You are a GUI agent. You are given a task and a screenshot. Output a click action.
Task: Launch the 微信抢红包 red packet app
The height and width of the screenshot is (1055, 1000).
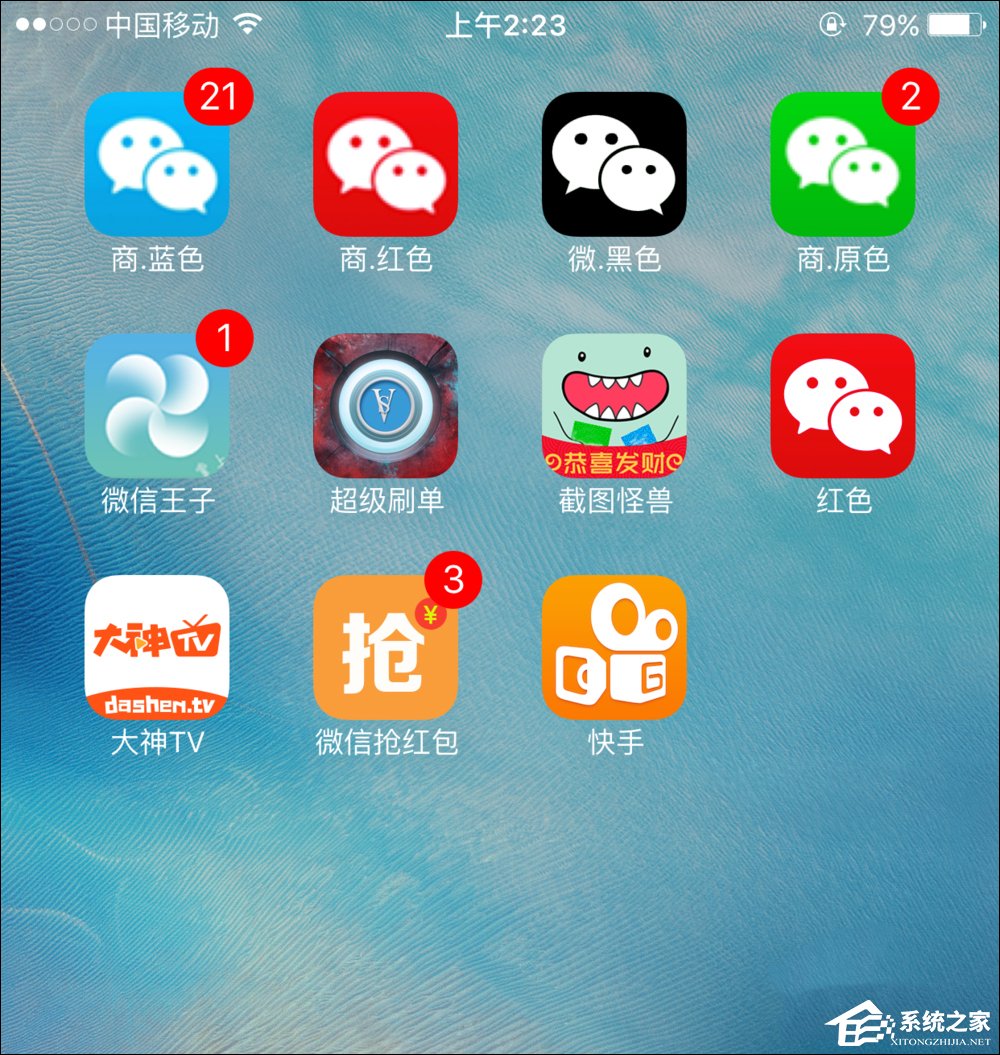pyautogui.click(x=387, y=648)
